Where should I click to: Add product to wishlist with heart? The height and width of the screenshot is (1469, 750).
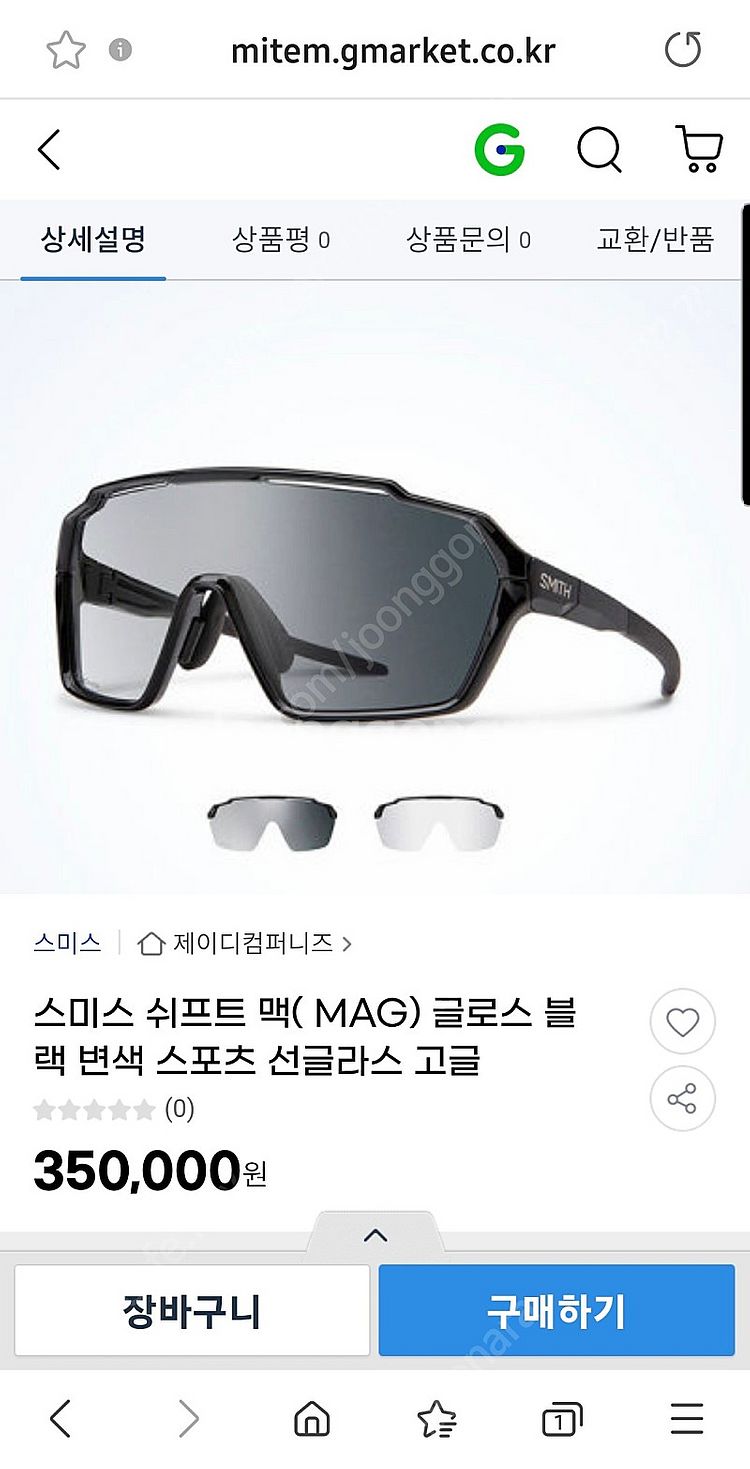682,1022
